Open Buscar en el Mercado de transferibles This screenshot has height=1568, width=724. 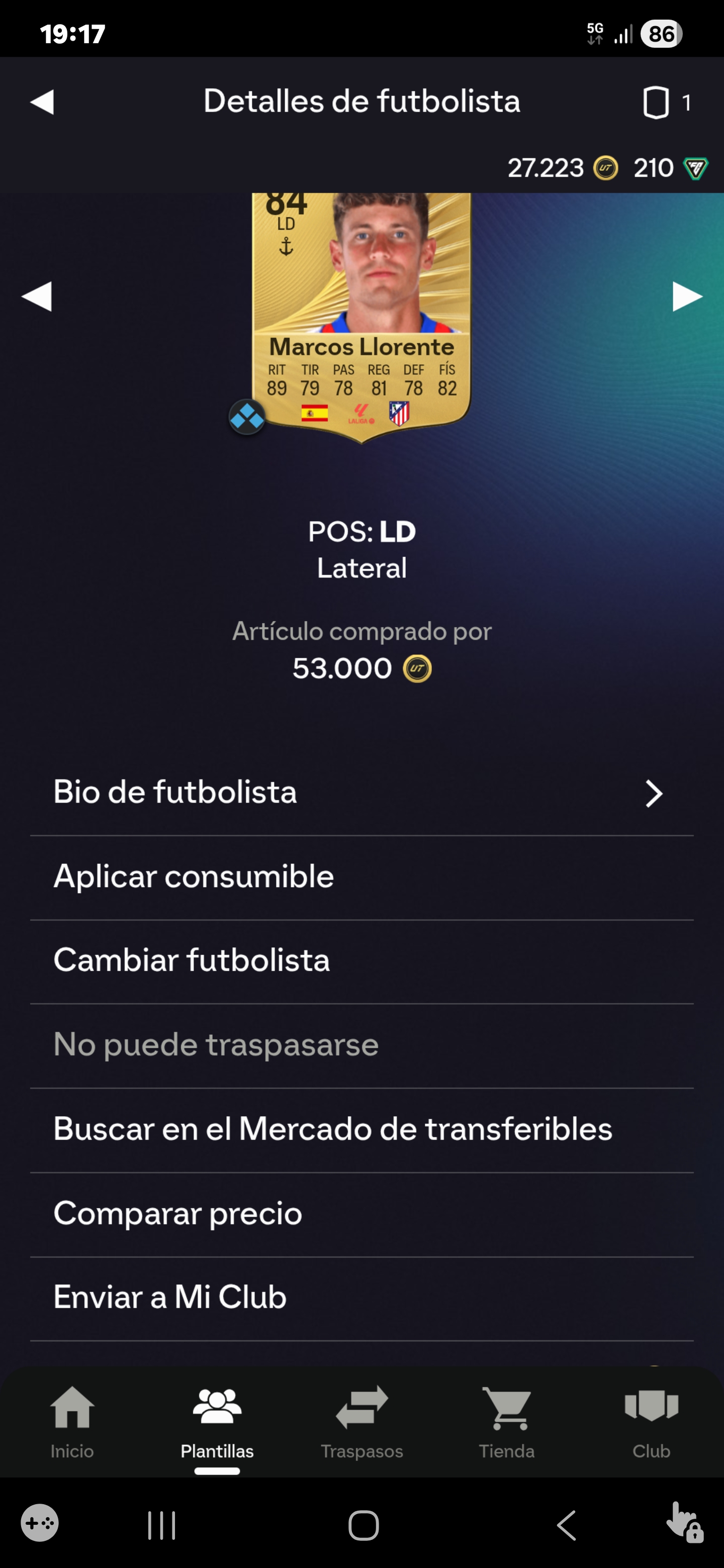(361, 1129)
